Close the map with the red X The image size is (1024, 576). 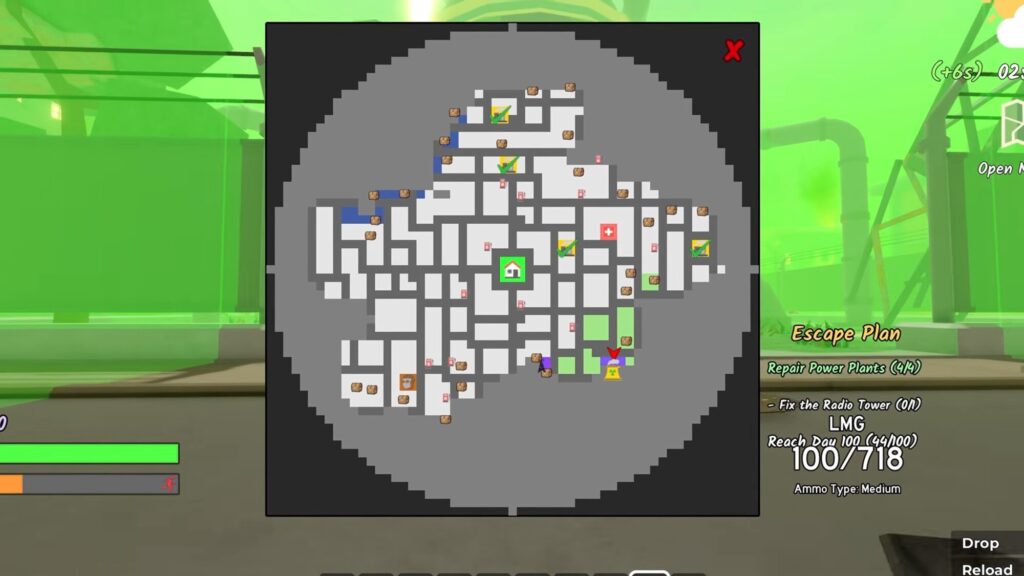point(733,51)
